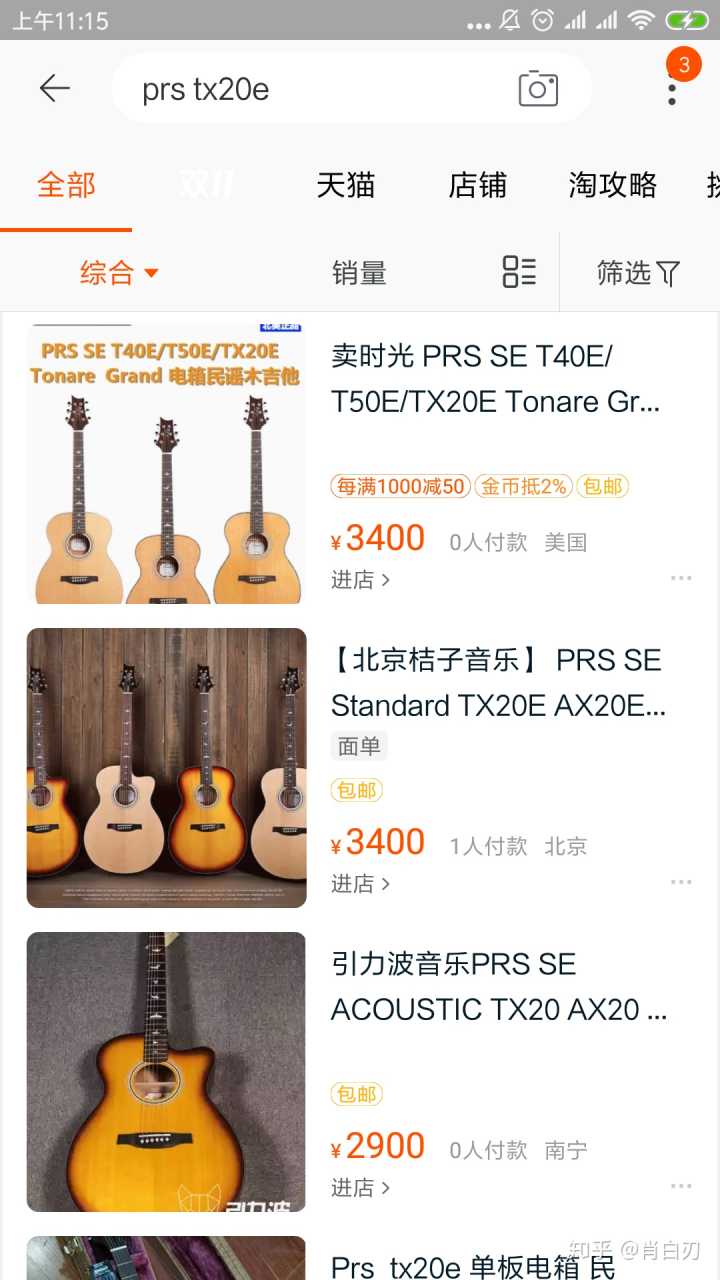Open the 北京桔子音乐 PRS SE Standard listing

497,683
